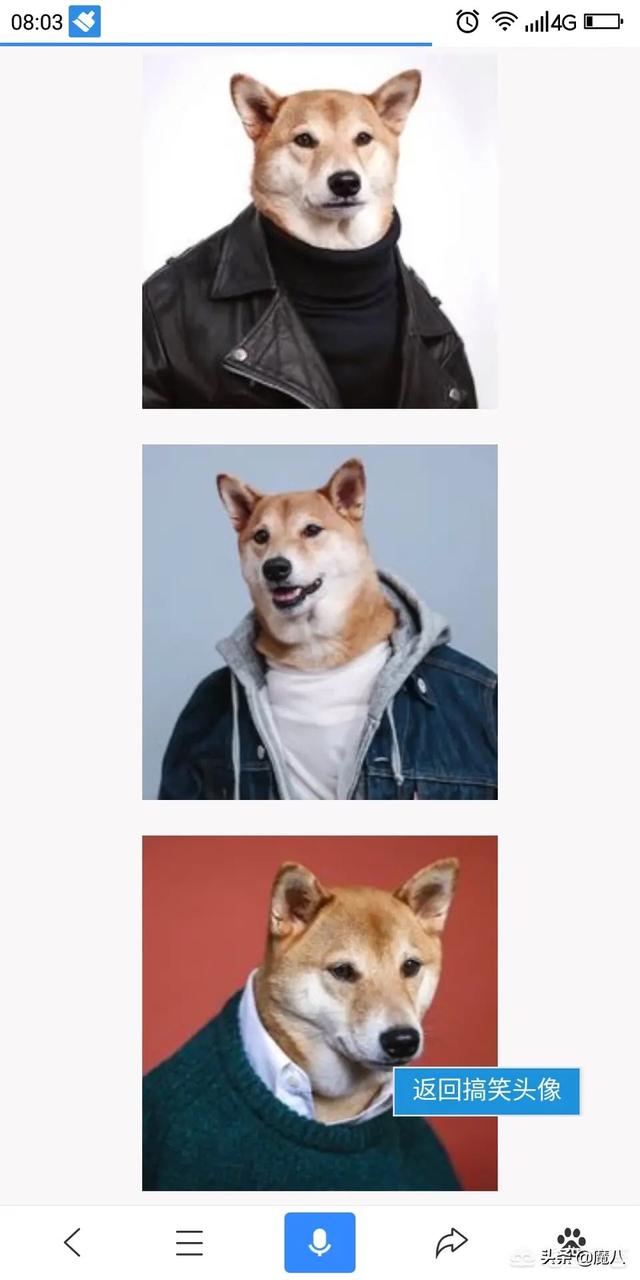The width and height of the screenshot is (640, 1280).
Task: Go back using the left arrow
Action: (72, 1242)
